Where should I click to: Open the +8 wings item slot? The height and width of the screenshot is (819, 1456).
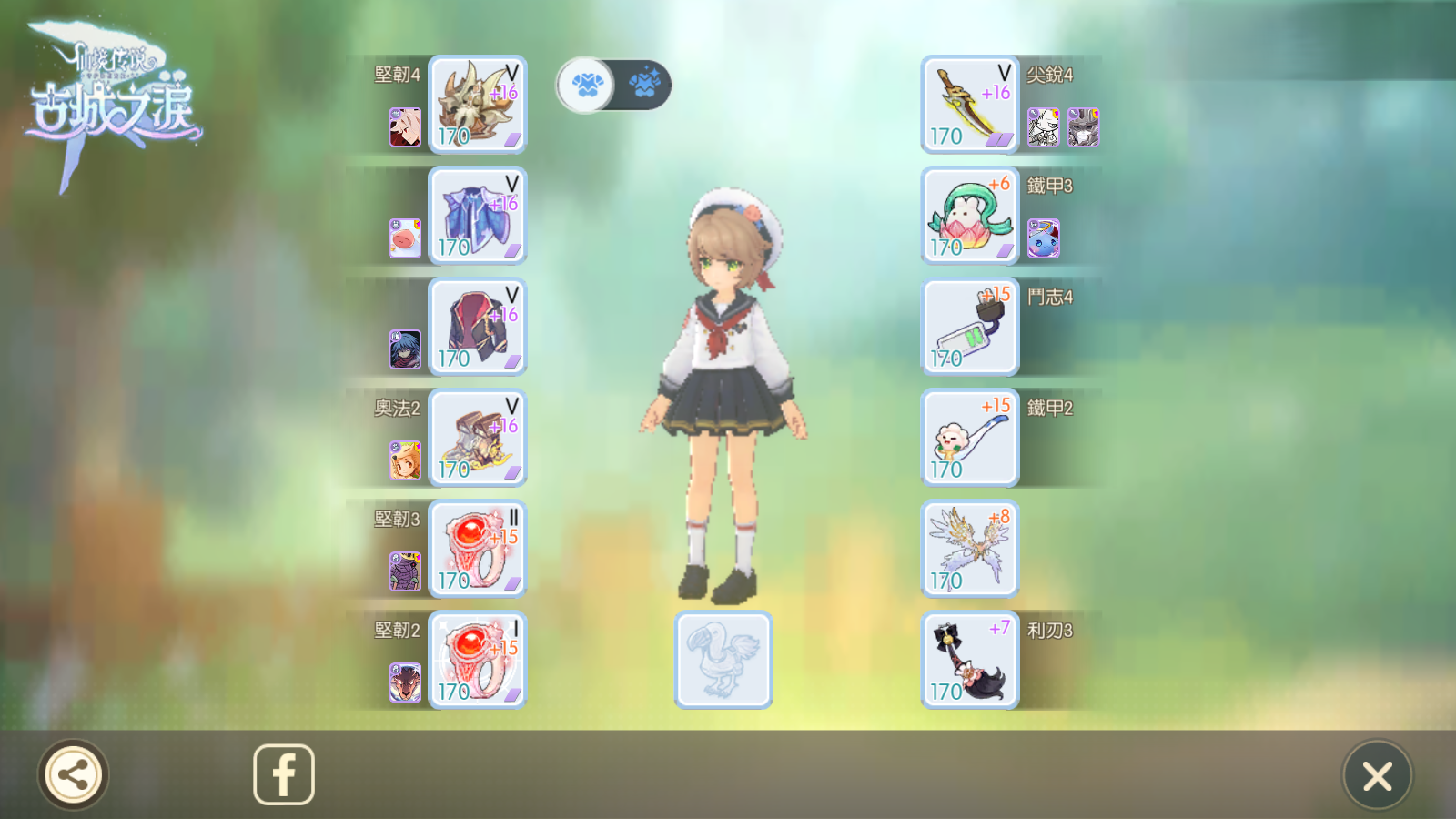pos(970,548)
